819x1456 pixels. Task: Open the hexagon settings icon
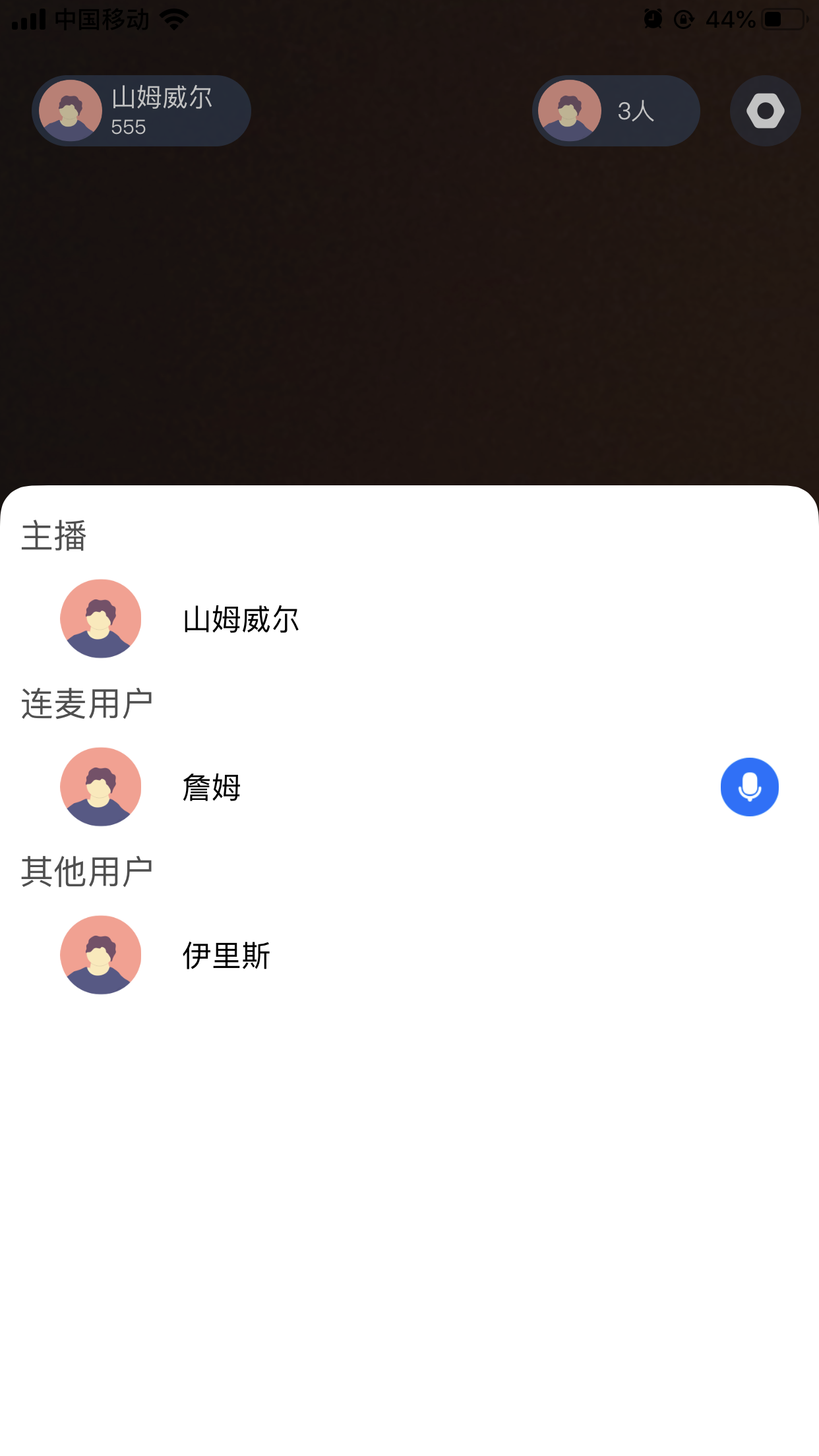[765, 111]
